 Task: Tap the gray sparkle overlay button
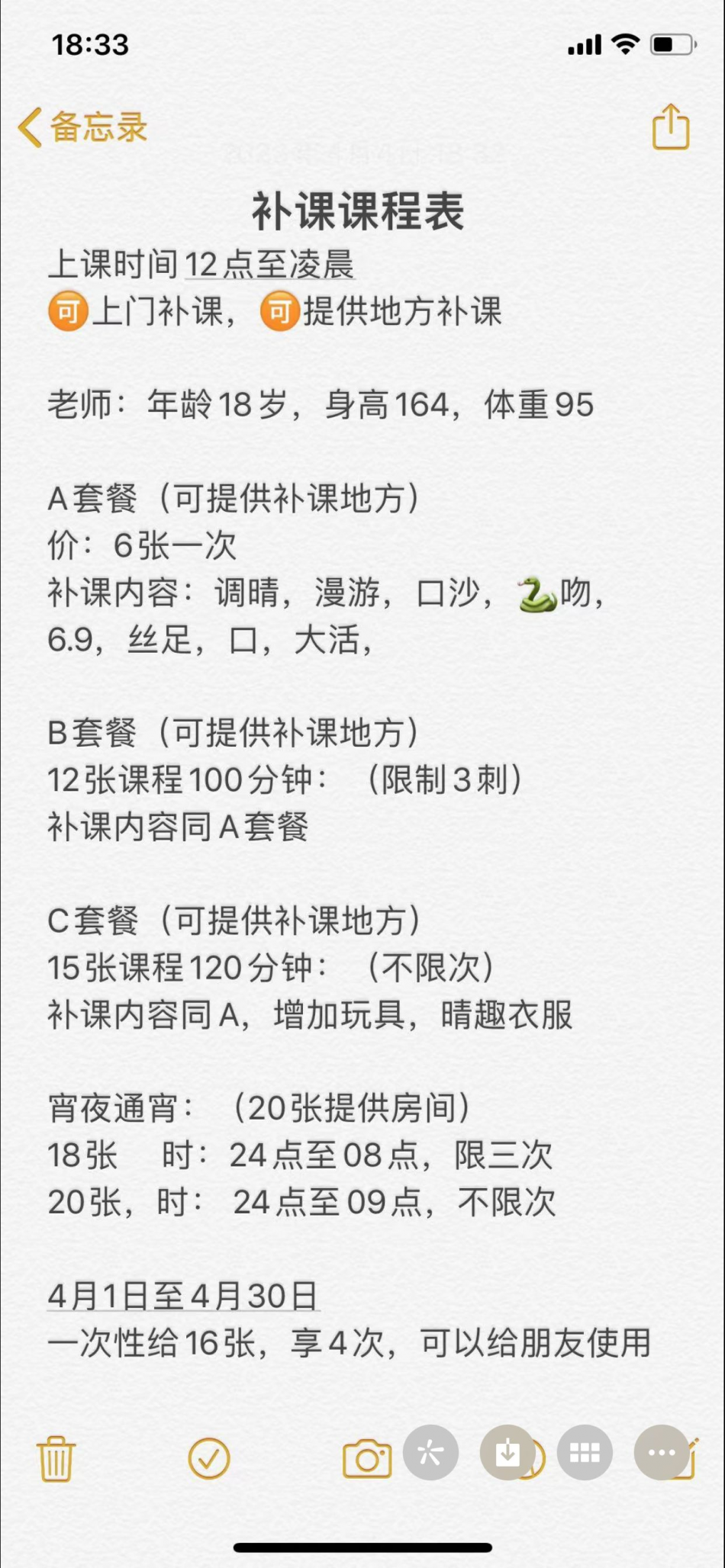430,1452
